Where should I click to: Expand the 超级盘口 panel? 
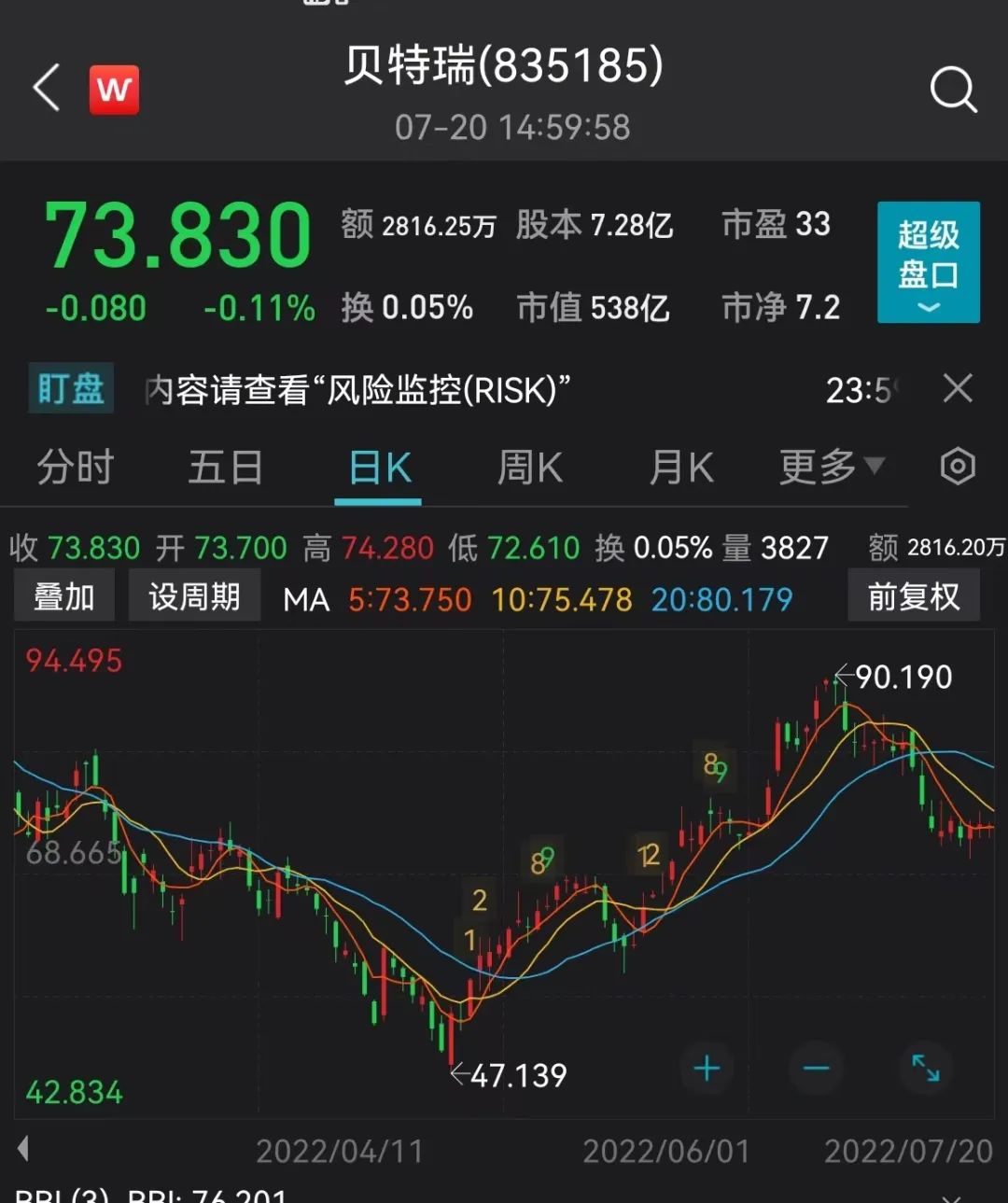[928, 262]
